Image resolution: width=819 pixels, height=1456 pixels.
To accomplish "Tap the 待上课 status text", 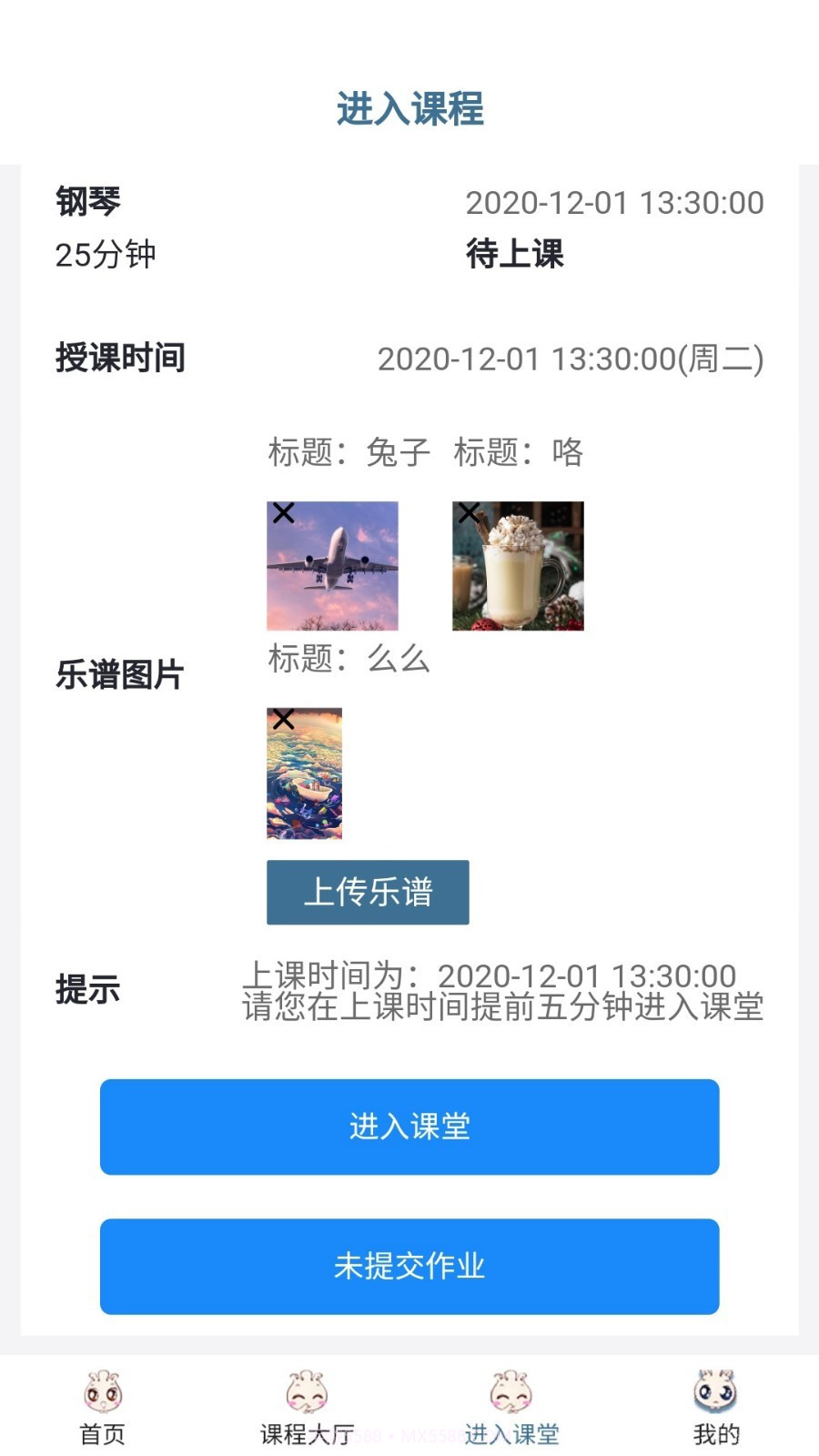I will [514, 256].
